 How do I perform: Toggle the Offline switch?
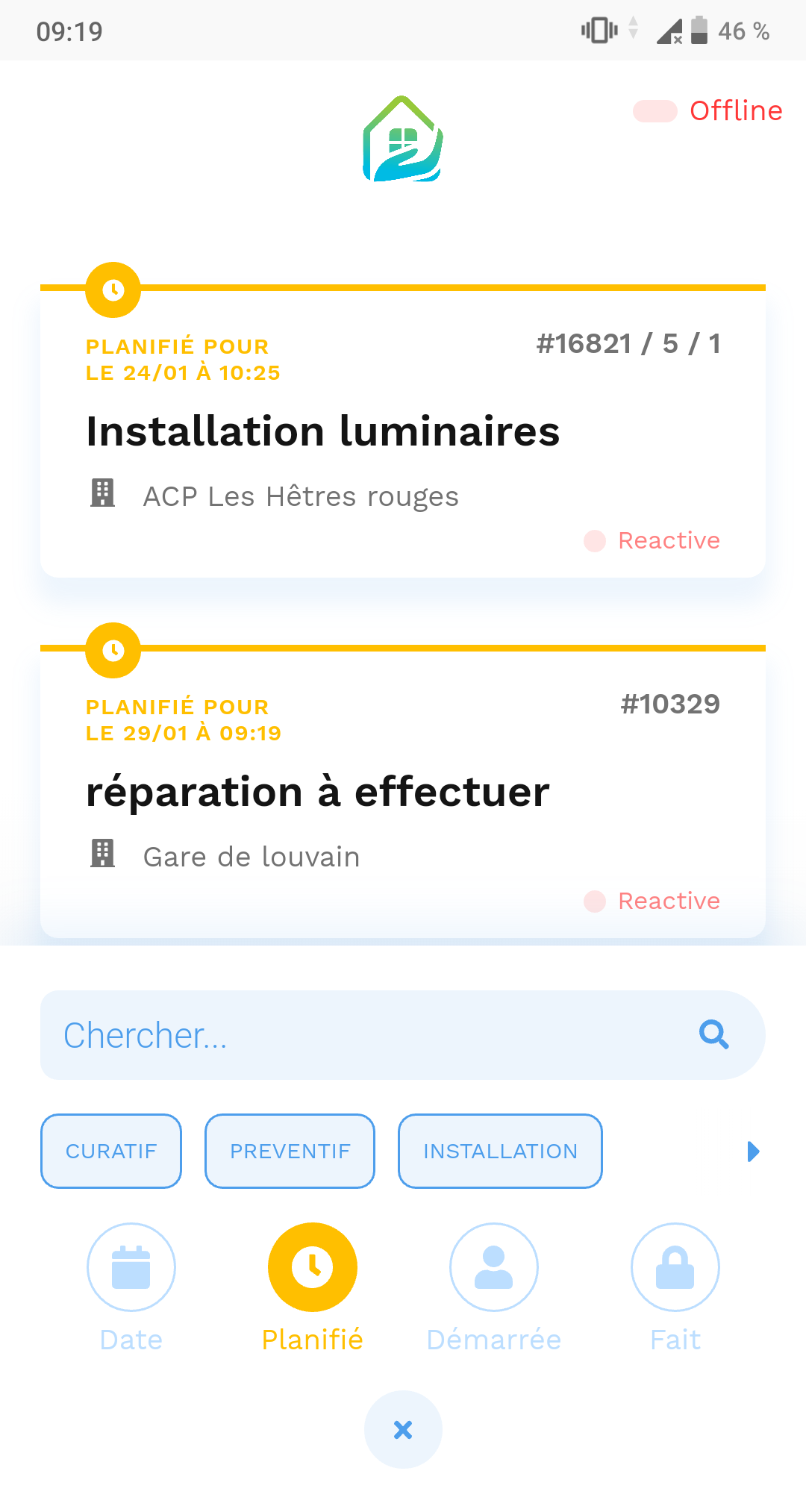pos(655,111)
